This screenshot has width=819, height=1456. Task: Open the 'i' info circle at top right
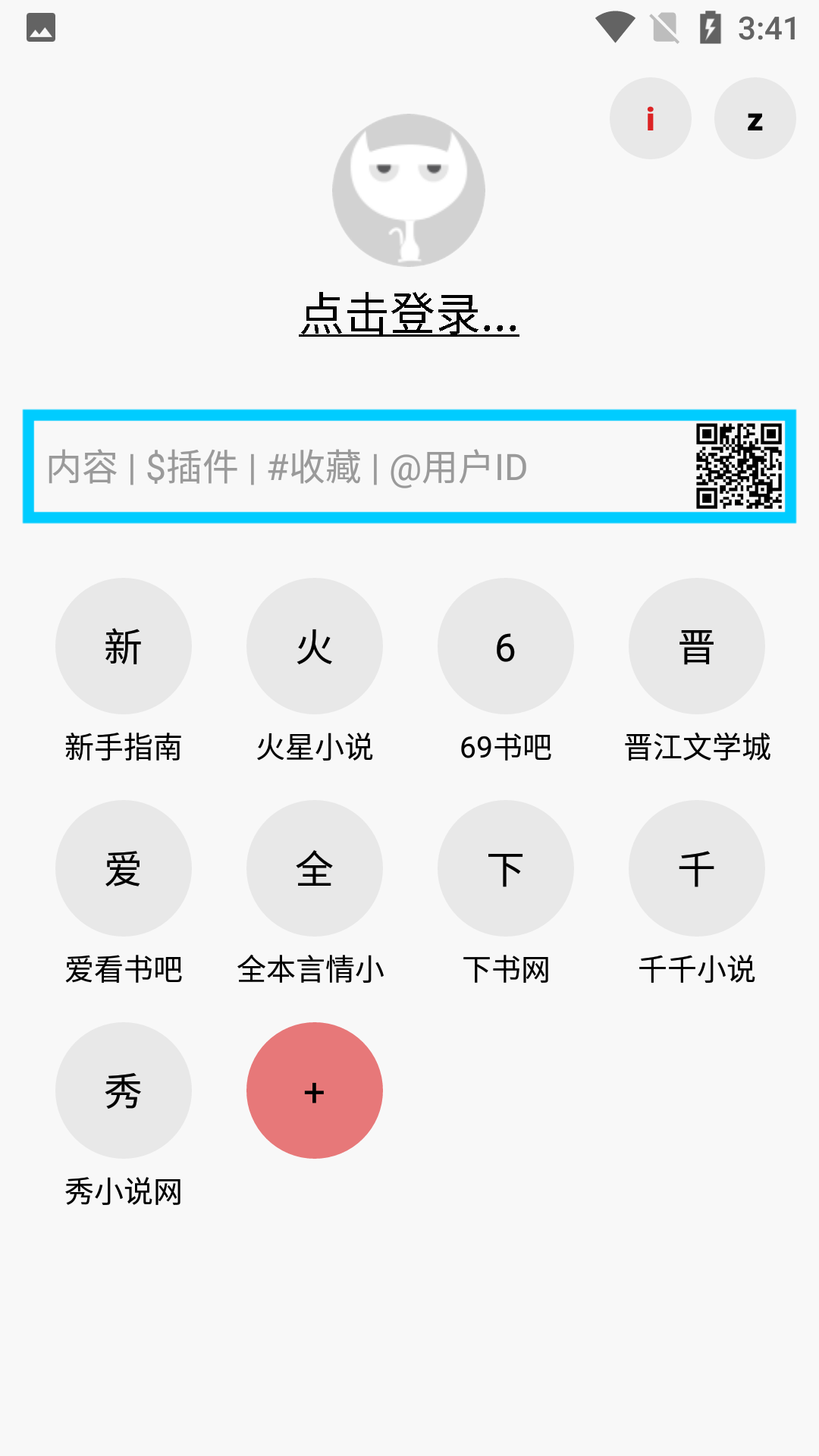tap(650, 118)
